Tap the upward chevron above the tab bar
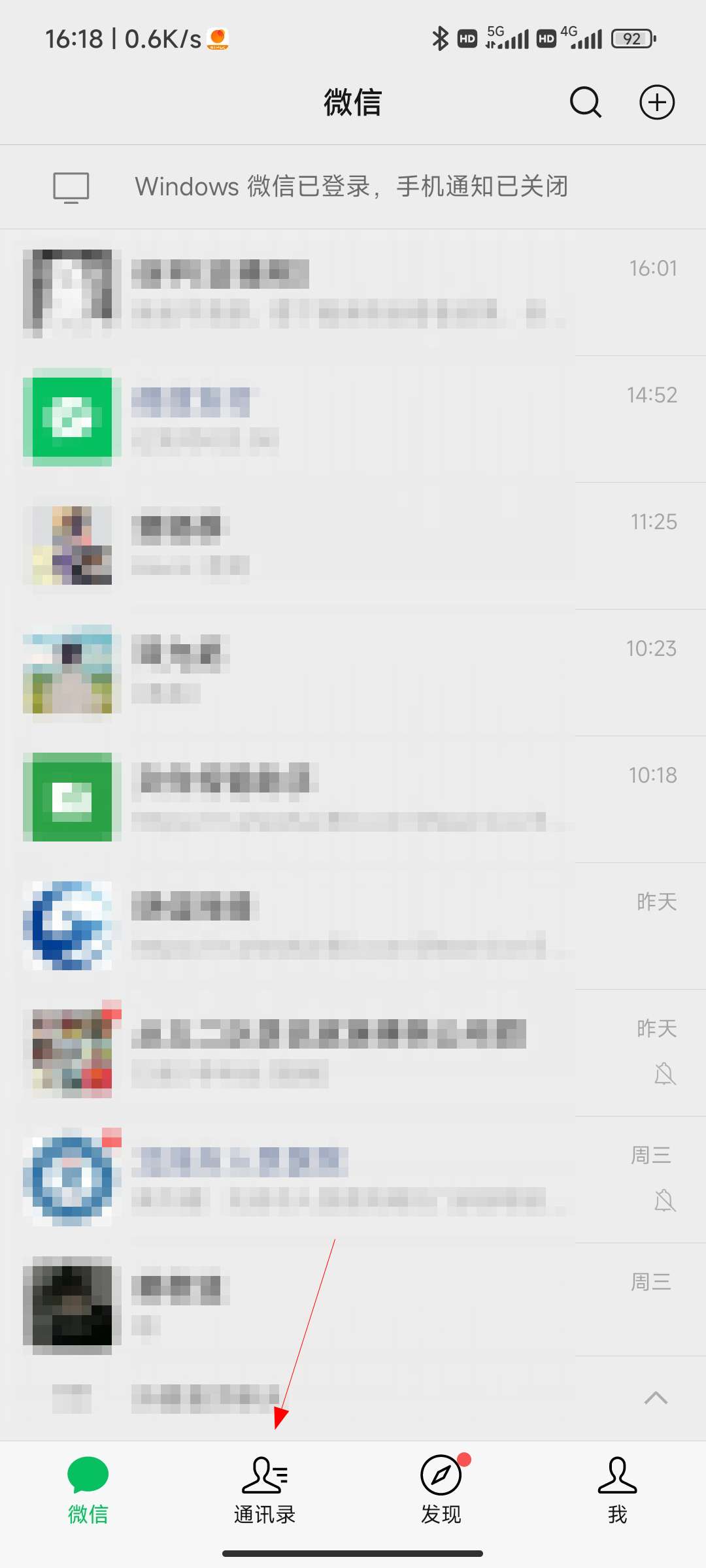706x1568 pixels. 656,1398
